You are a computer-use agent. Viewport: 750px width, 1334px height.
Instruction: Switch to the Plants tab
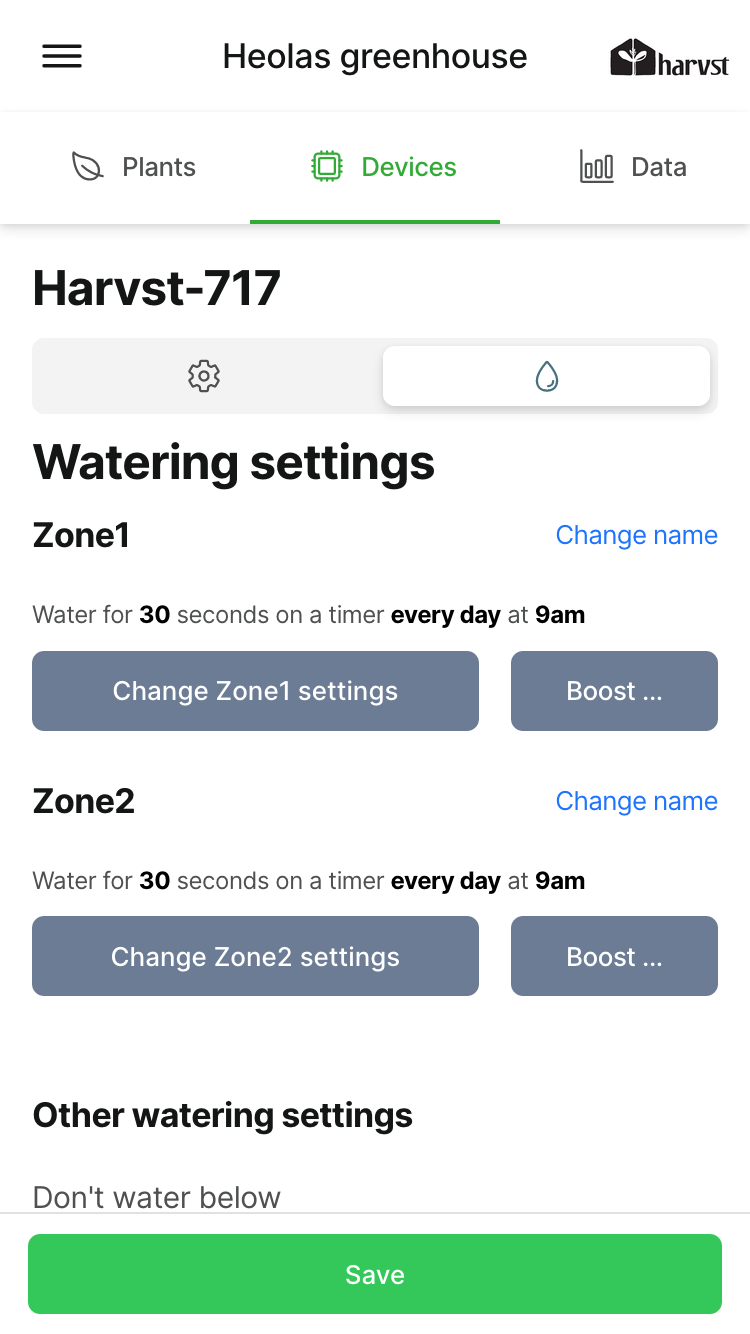click(x=133, y=167)
